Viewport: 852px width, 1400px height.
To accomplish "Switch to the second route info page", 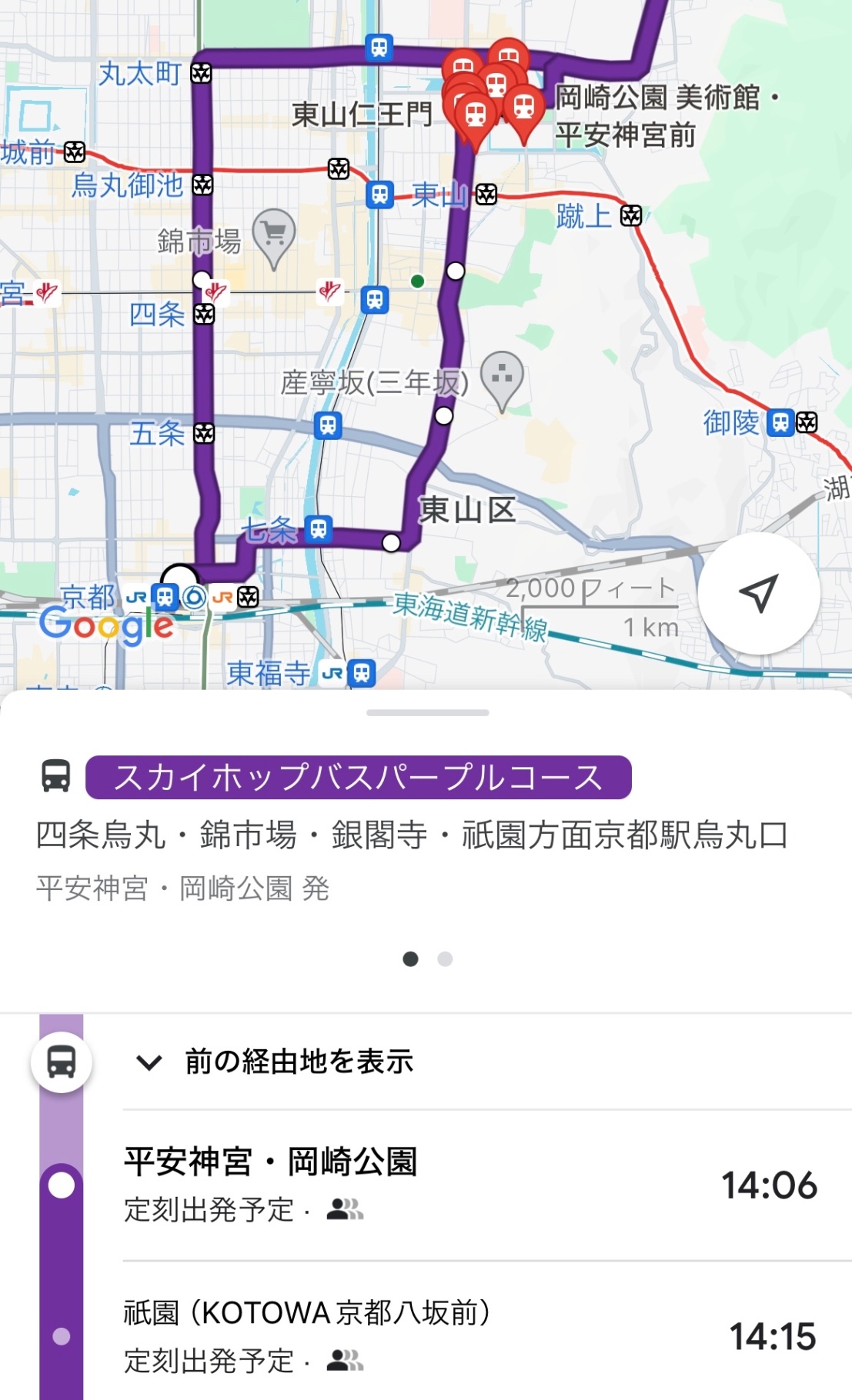I will coord(445,959).
